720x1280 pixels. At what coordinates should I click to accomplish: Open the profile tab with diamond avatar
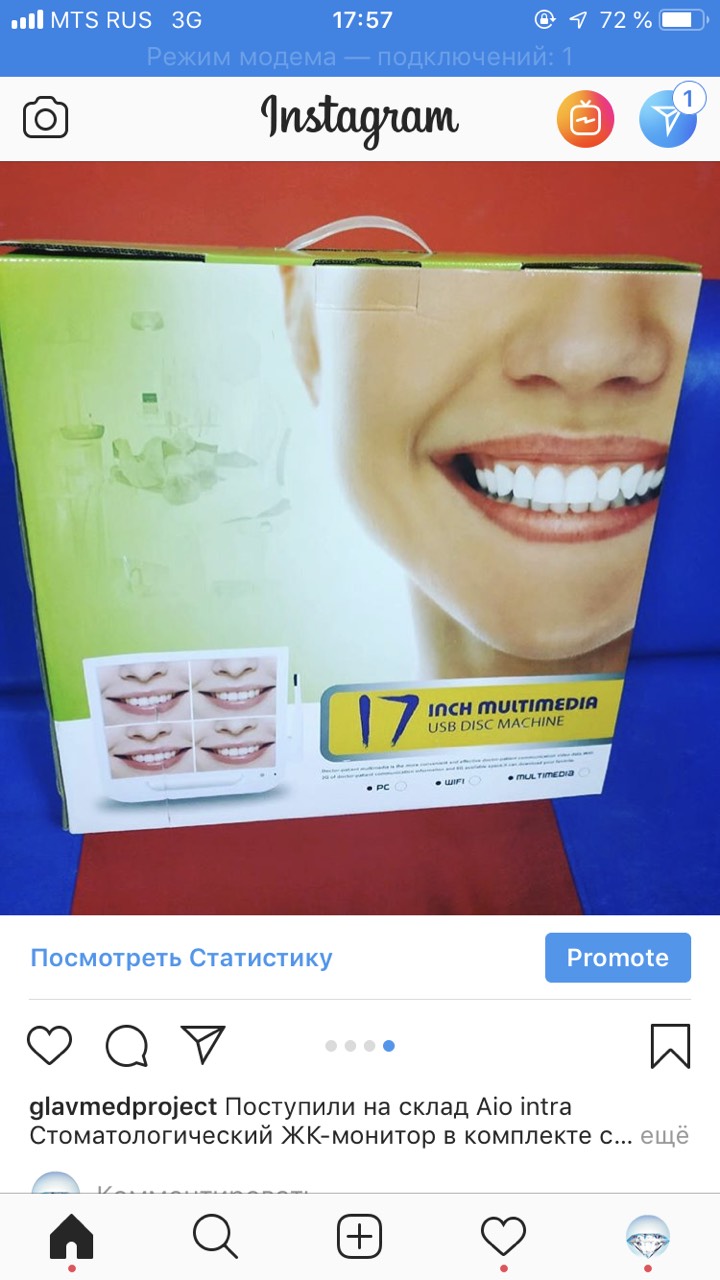pos(647,1239)
